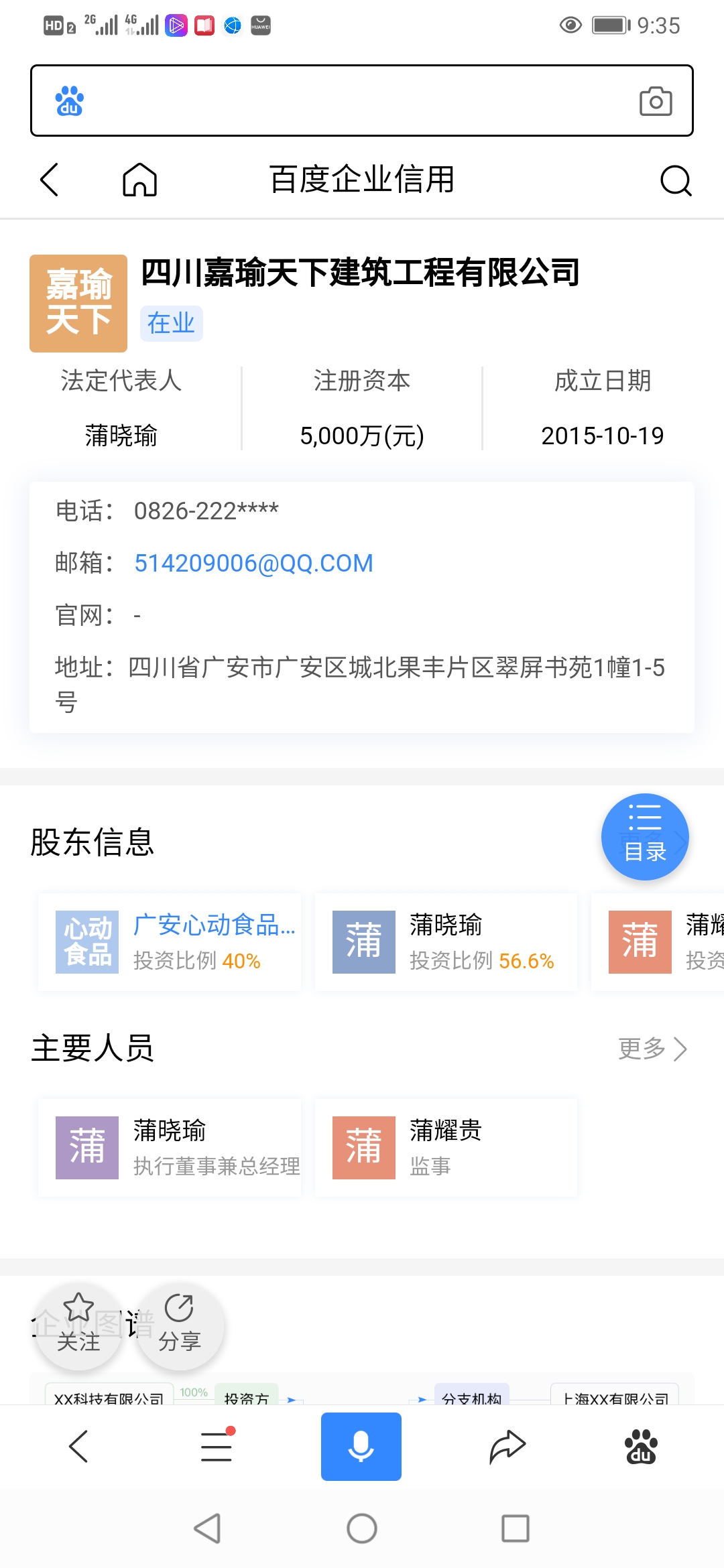View shareholder 蒲晓瑜 with 56.6% stake
The height and width of the screenshot is (1568, 724).
tap(446, 941)
